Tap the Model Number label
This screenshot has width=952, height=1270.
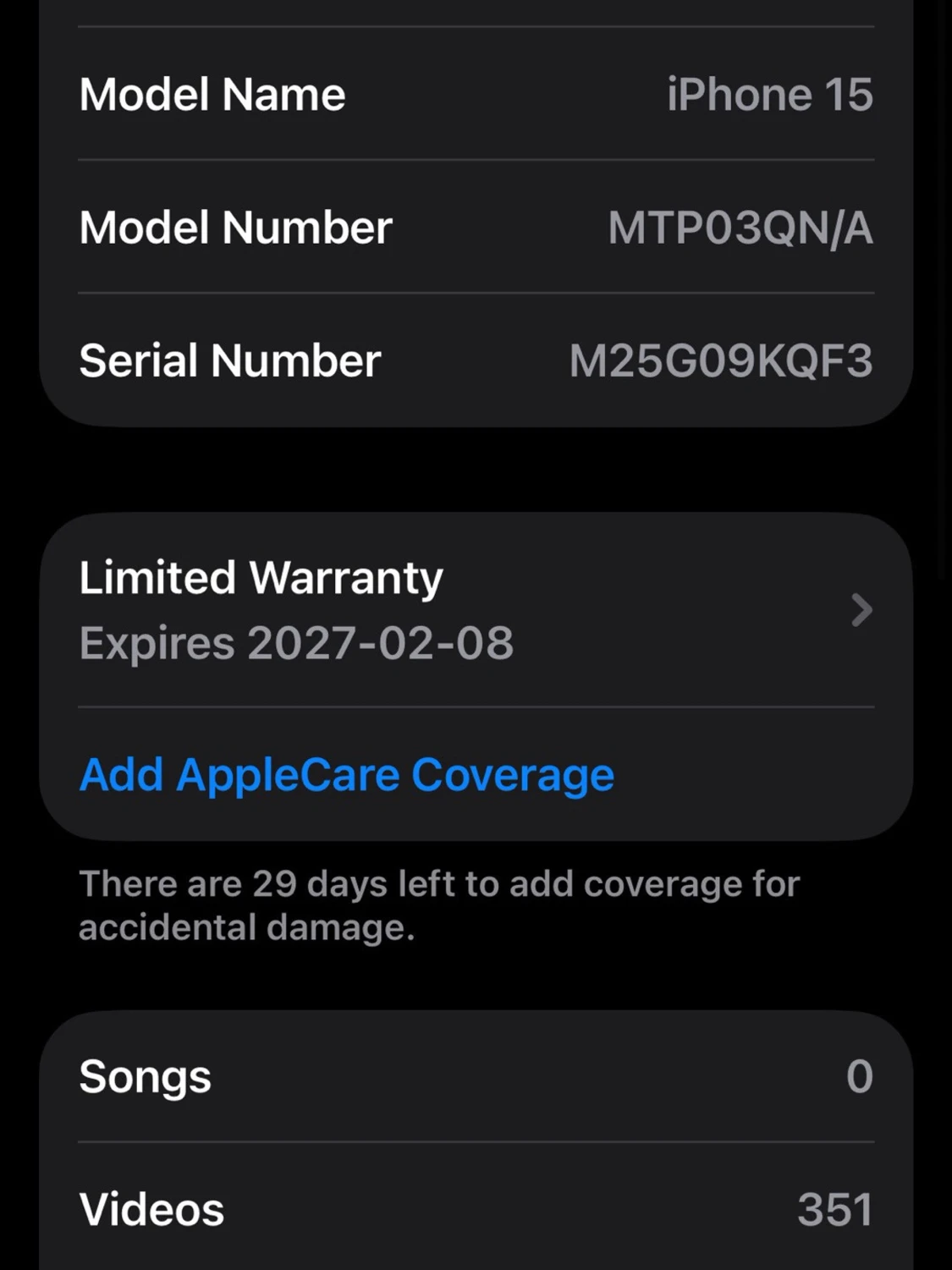[x=234, y=227]
